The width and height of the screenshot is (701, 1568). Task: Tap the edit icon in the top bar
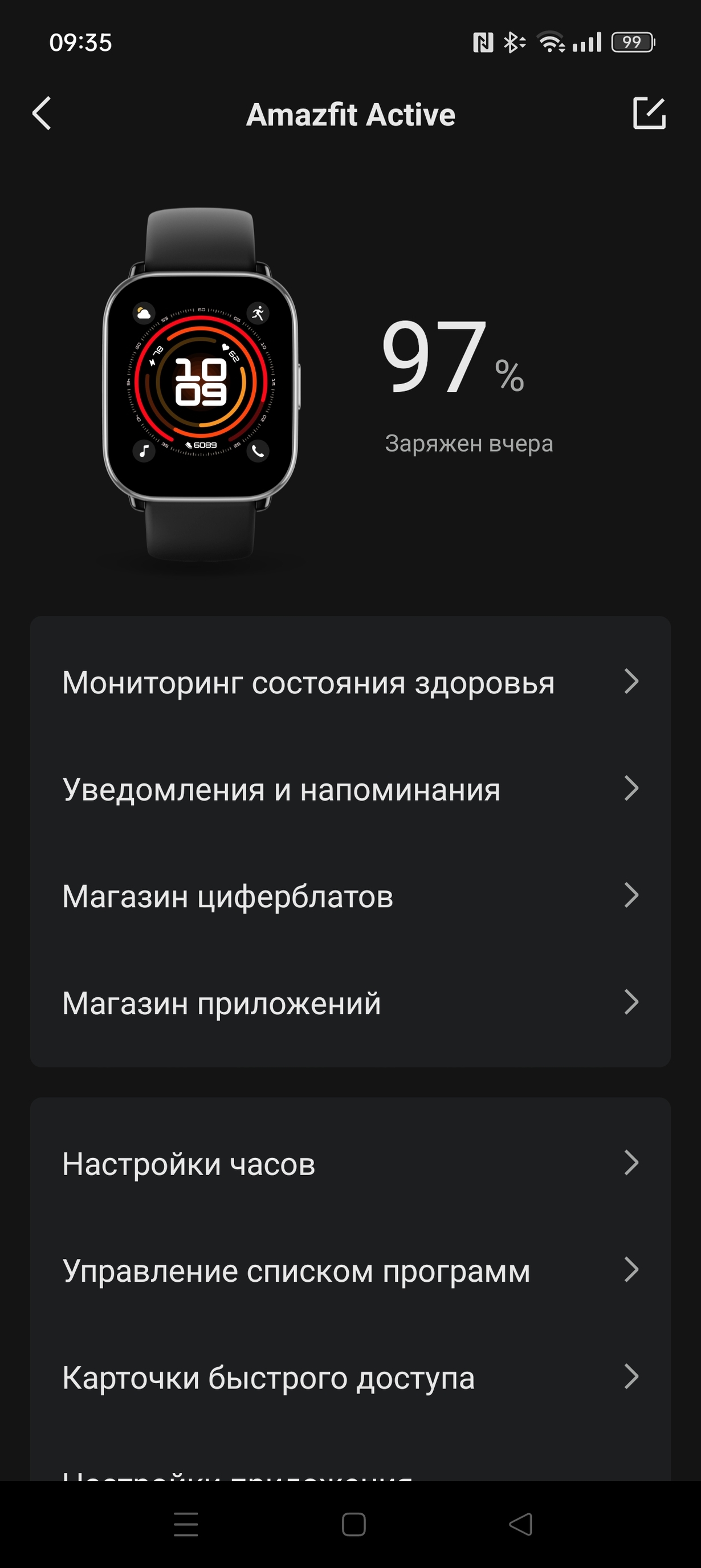pos(649,113)
